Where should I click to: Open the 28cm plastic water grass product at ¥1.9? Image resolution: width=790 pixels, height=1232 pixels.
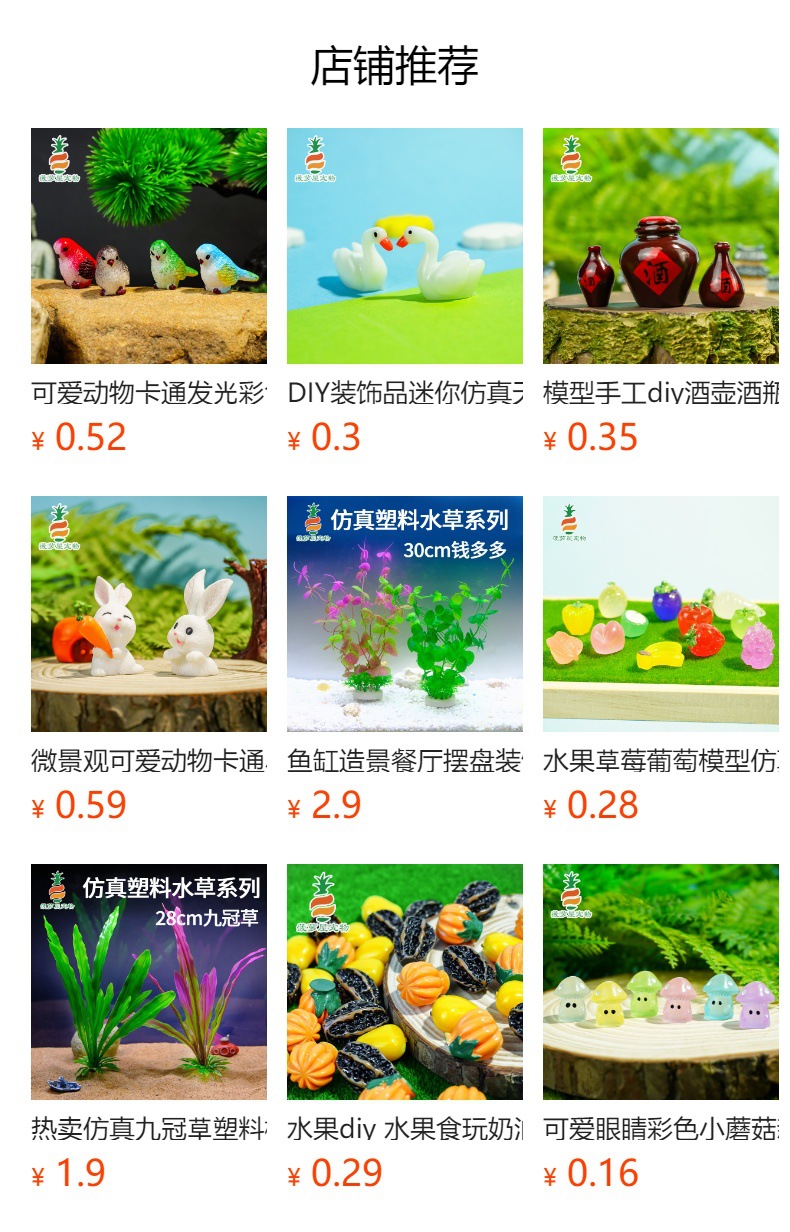tap(149, 982)
